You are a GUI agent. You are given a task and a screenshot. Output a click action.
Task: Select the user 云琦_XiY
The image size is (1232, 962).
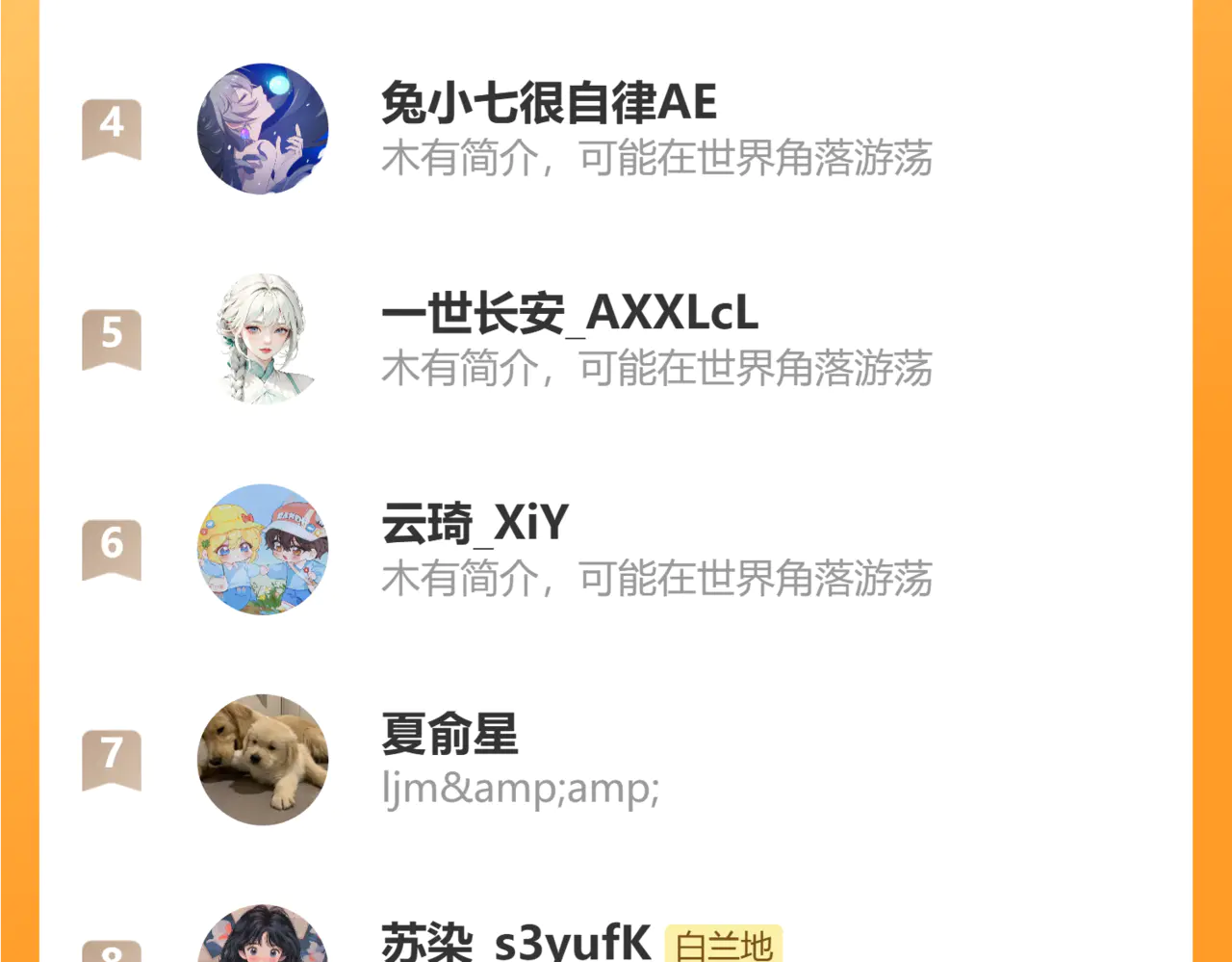[475, 525]
